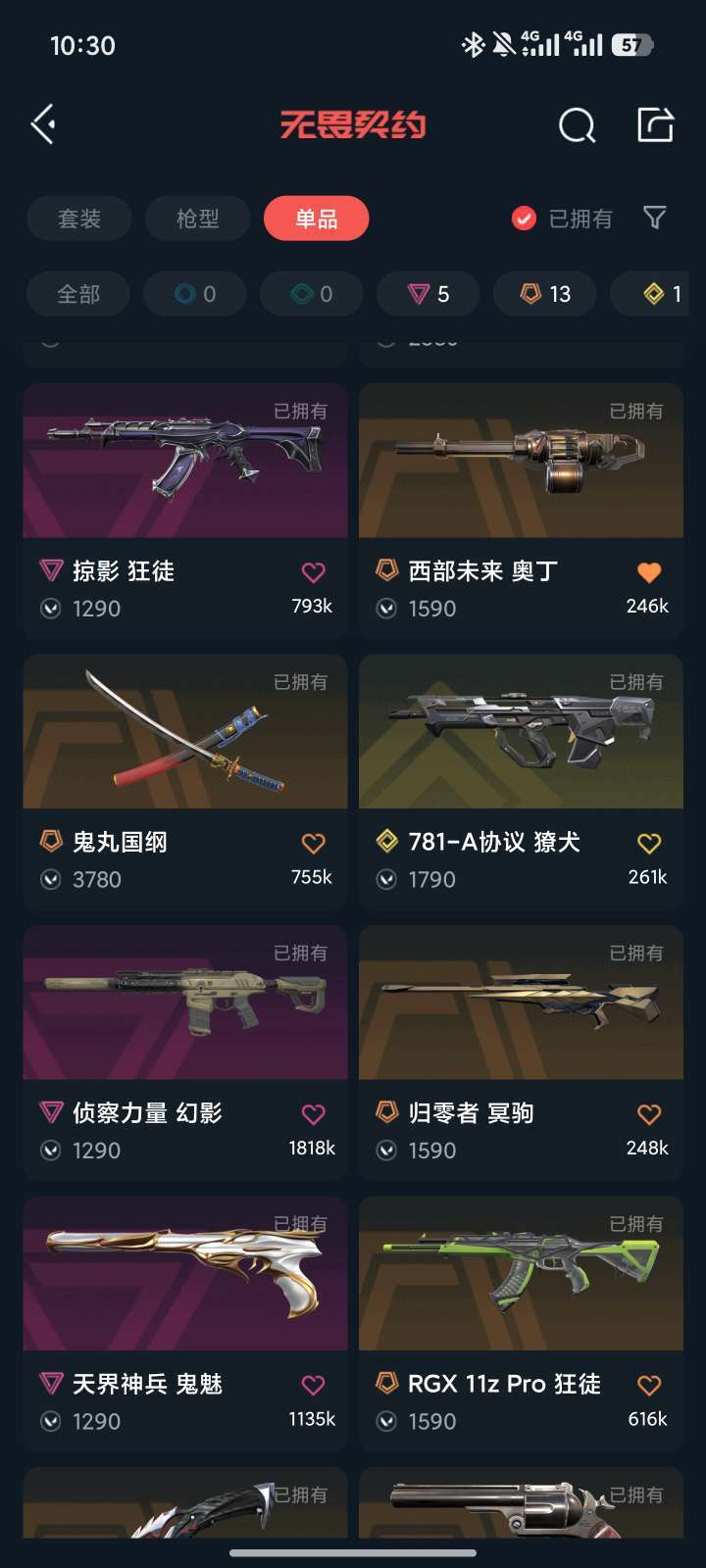This screenshot has height=1568, width=706.
Task: Filter by the tier chip showing 13
Action: coord(545,294)
